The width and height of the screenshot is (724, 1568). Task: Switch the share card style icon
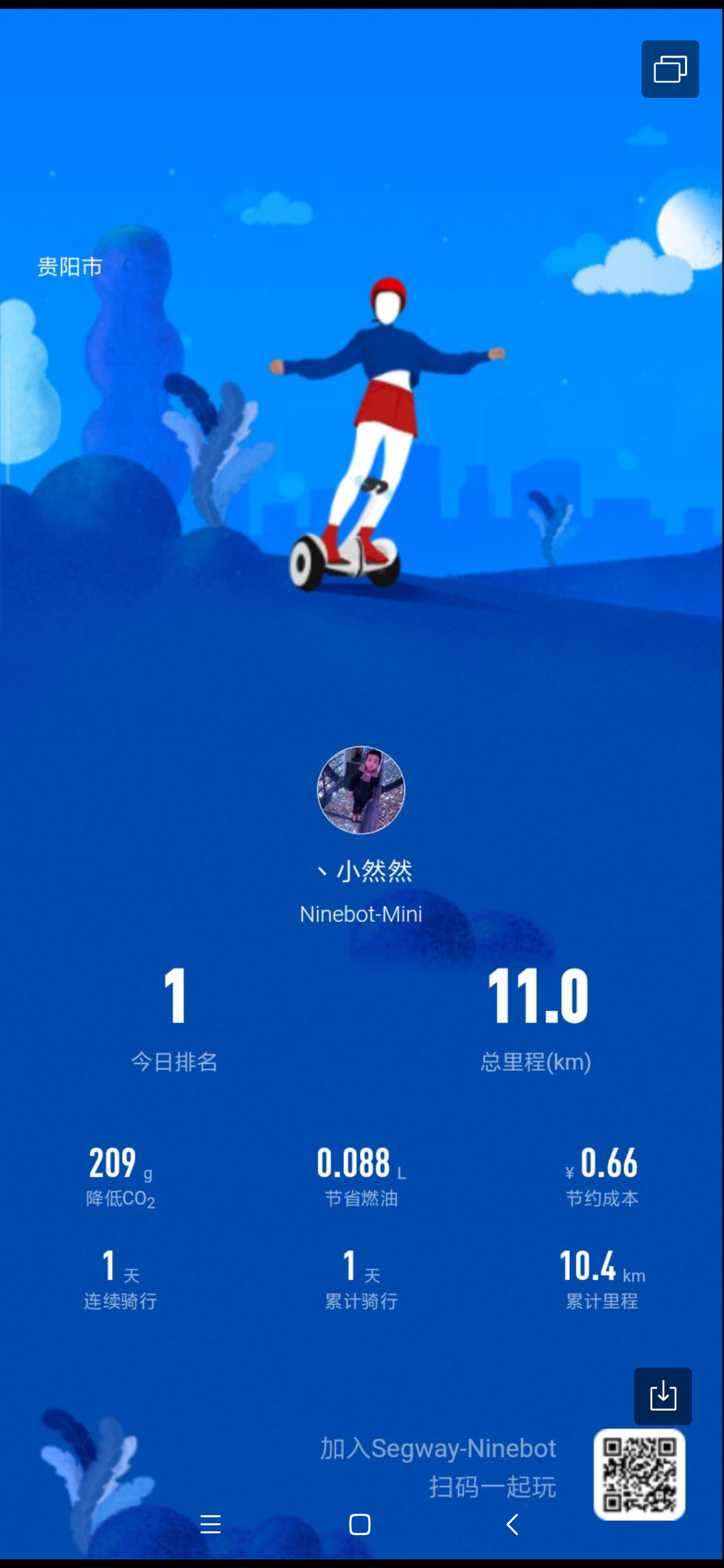[670, 69]
